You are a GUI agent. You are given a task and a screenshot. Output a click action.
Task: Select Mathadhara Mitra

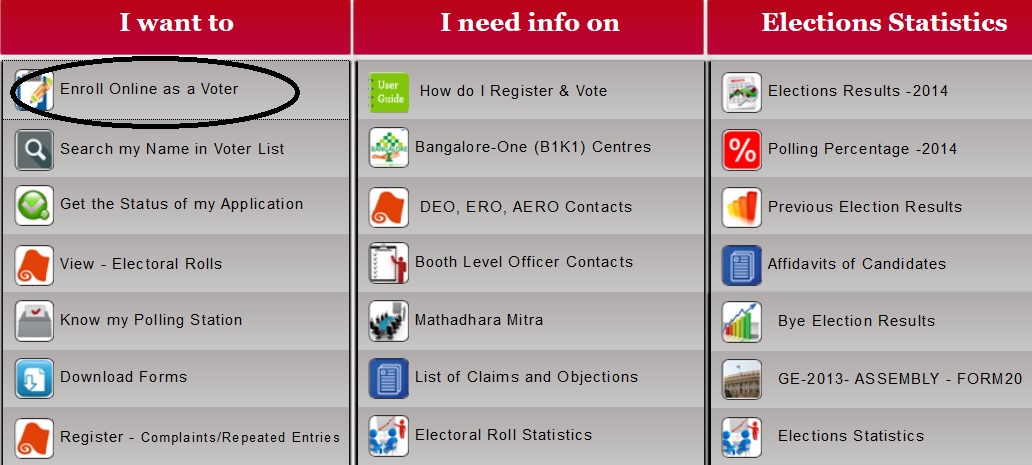point(479,320)
